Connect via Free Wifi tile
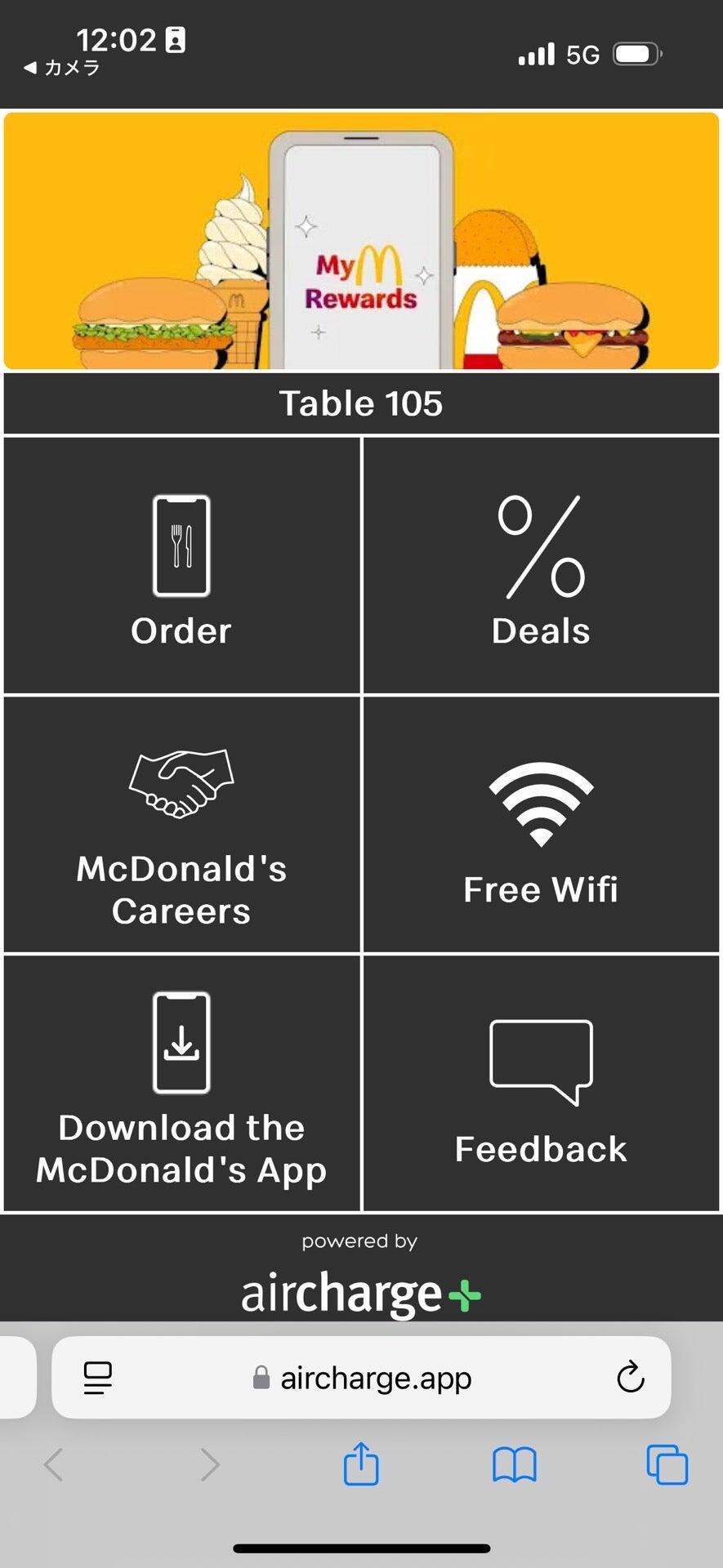The image size is (723, 1568). [x=541, y=825]
